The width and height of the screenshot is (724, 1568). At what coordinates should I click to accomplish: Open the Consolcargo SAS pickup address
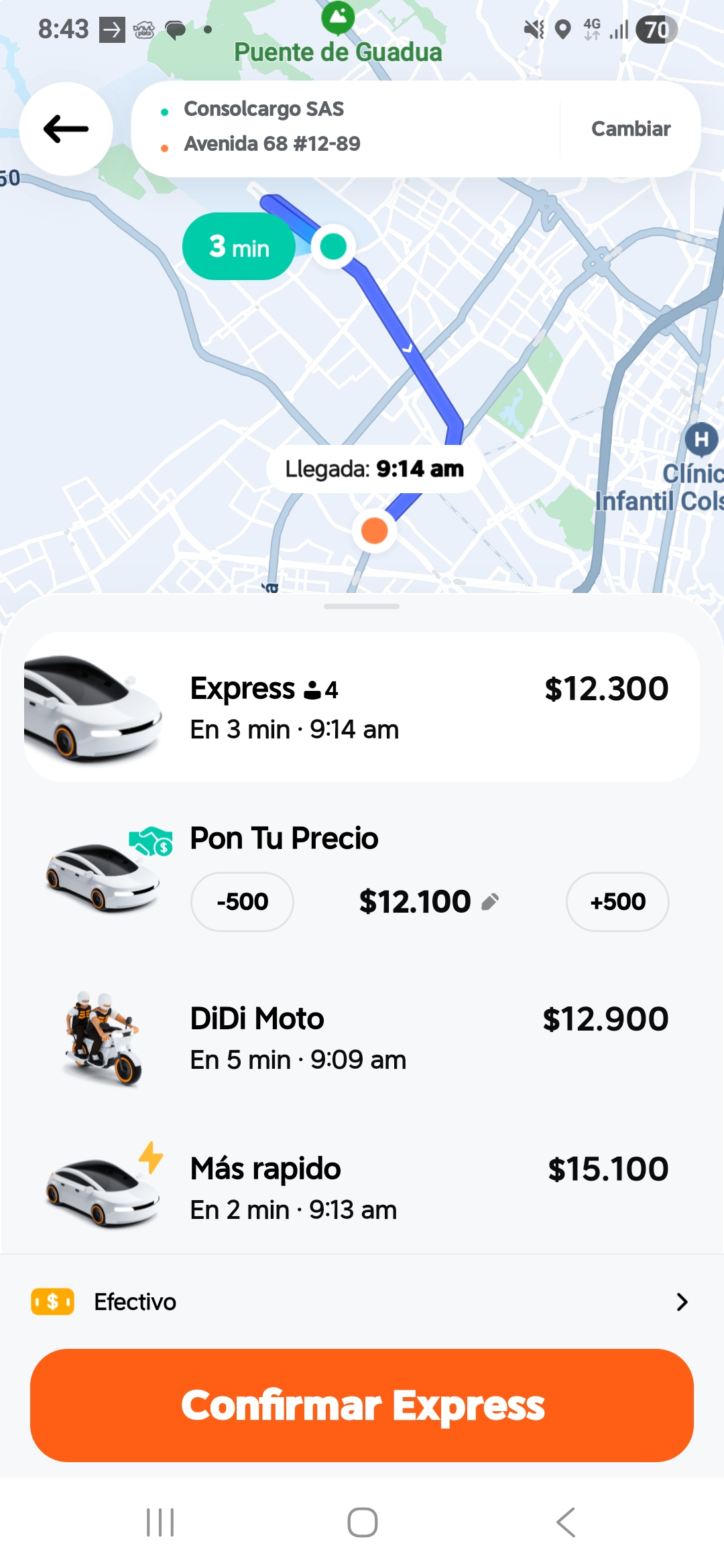pos(264,109)
